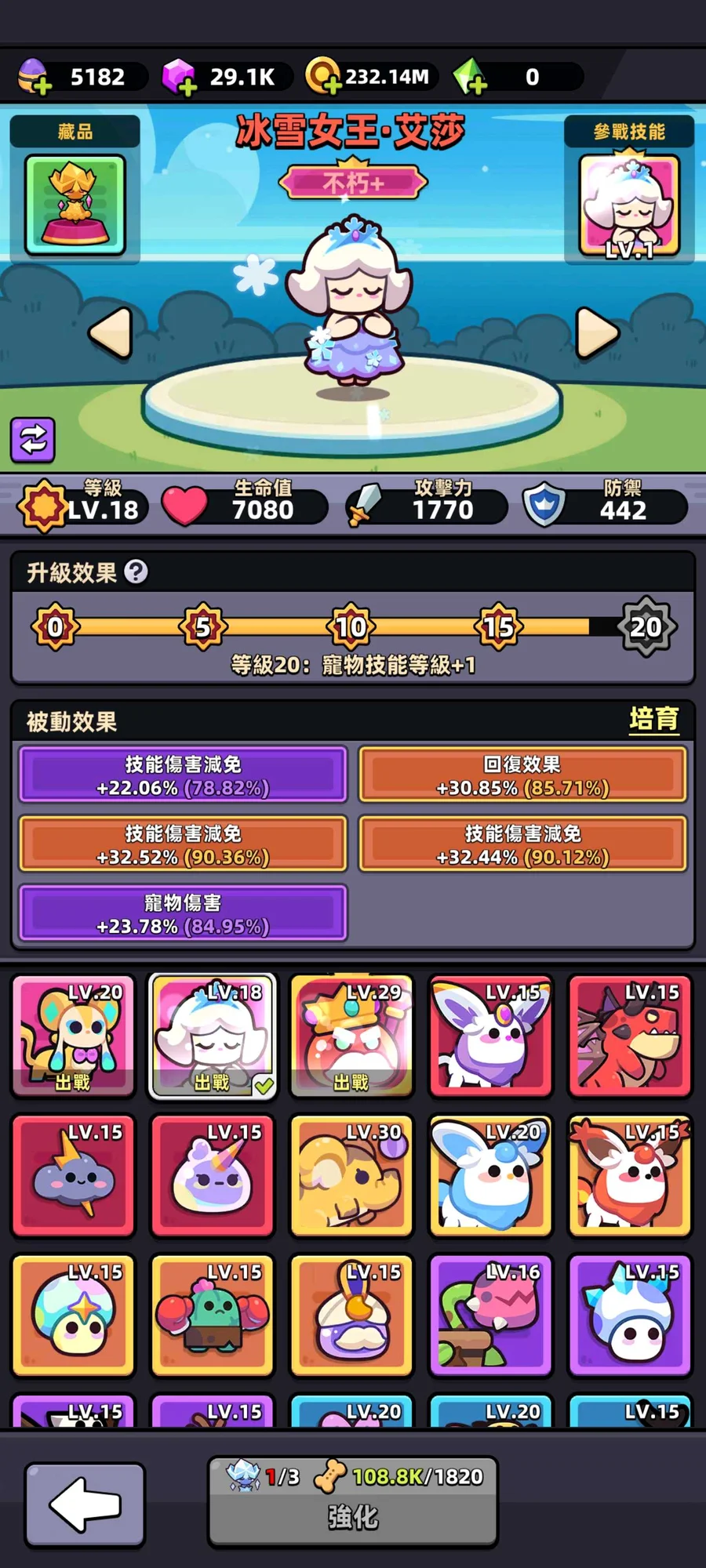Show next pet with right arrow

tap(598, 333)
